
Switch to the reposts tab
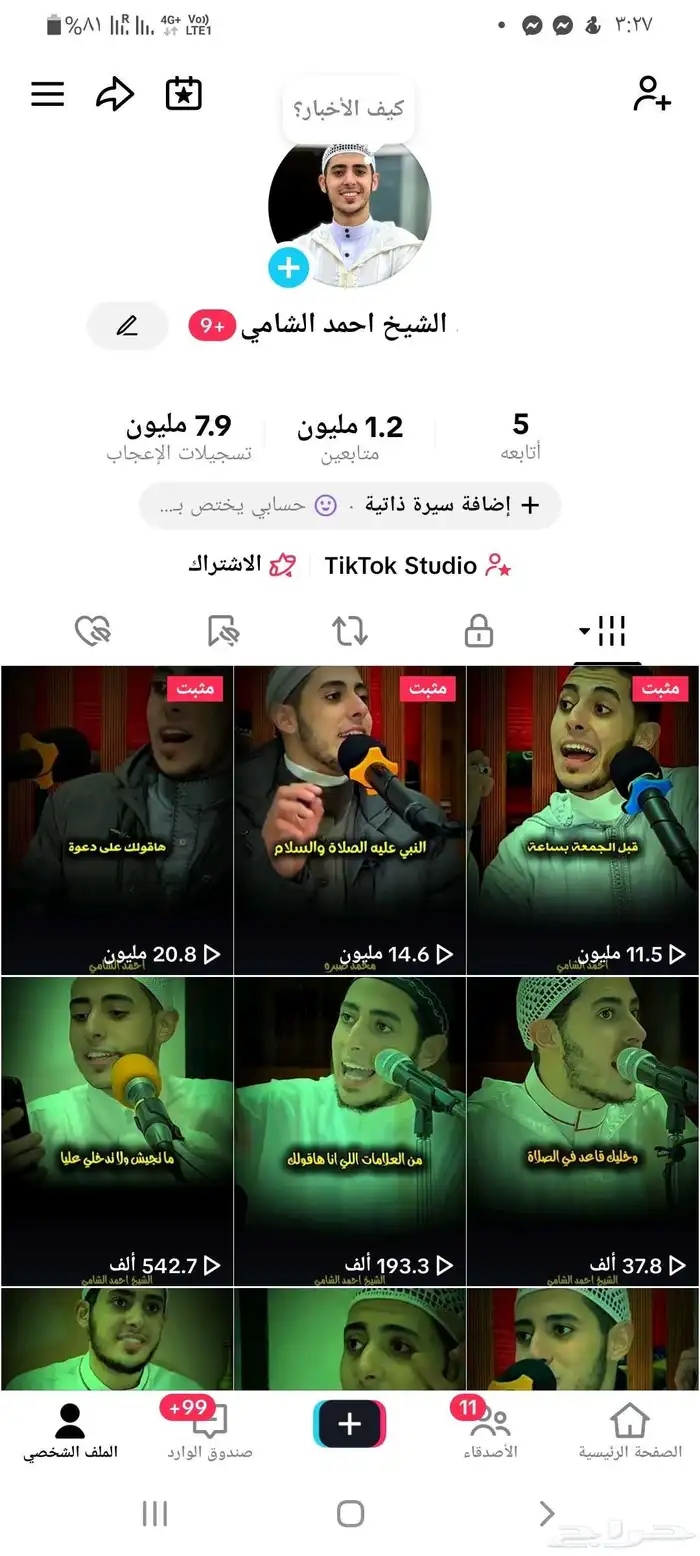point(350,631)
